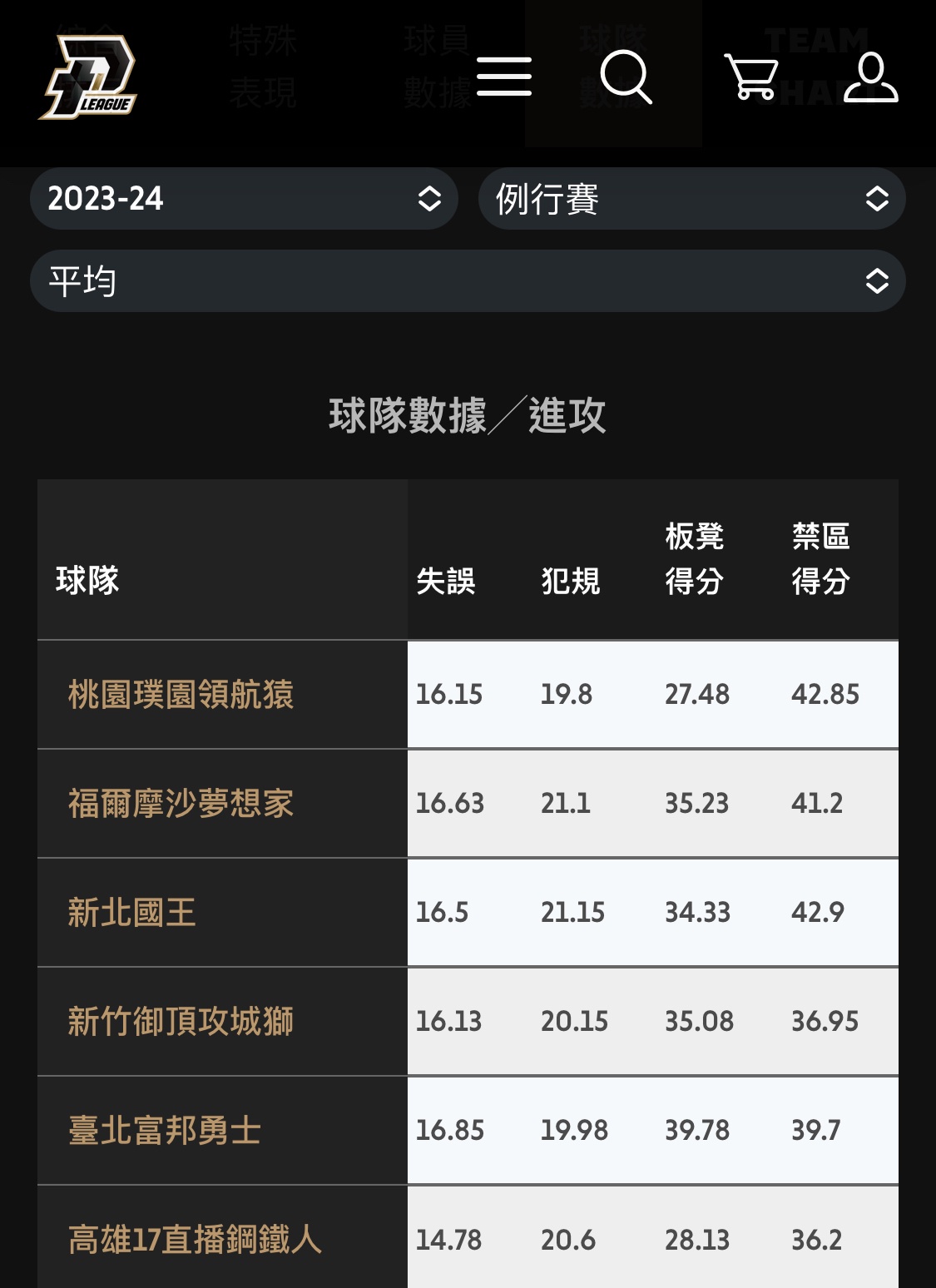
Task: Open the hamburger menu
Action: 504,77
